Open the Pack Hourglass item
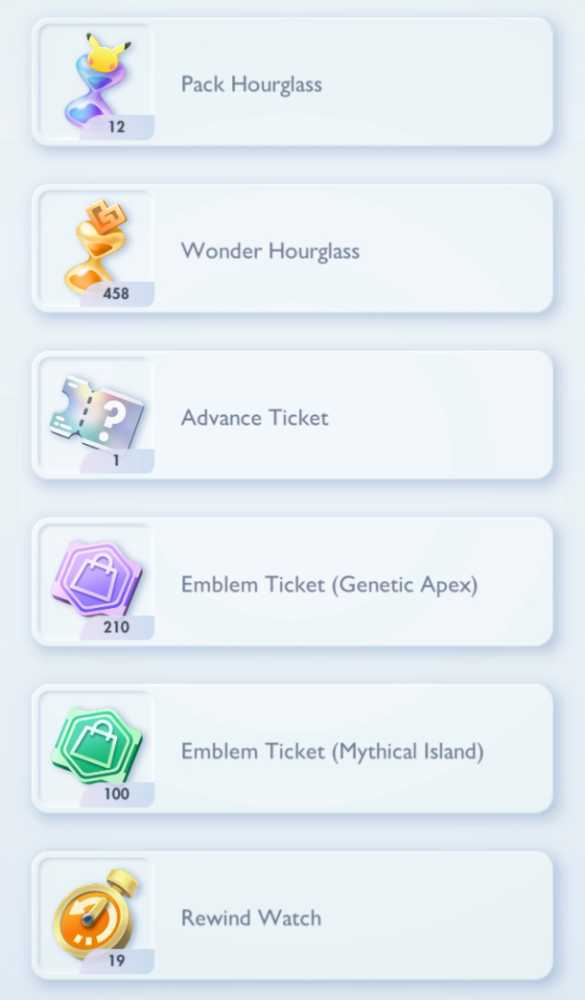 click(292, 82)
